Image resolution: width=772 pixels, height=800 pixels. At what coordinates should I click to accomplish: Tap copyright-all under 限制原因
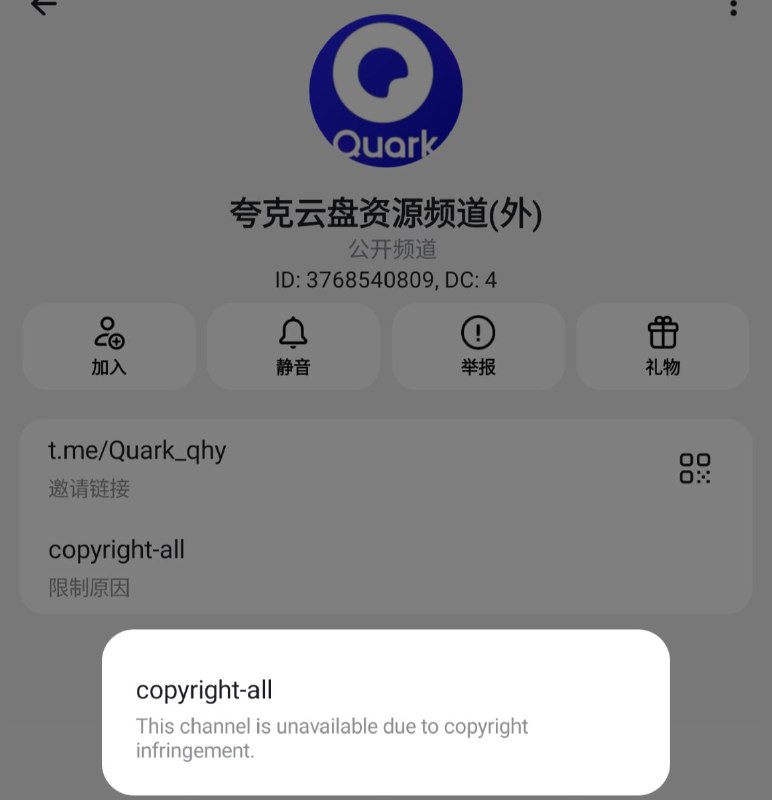point(116,550)
